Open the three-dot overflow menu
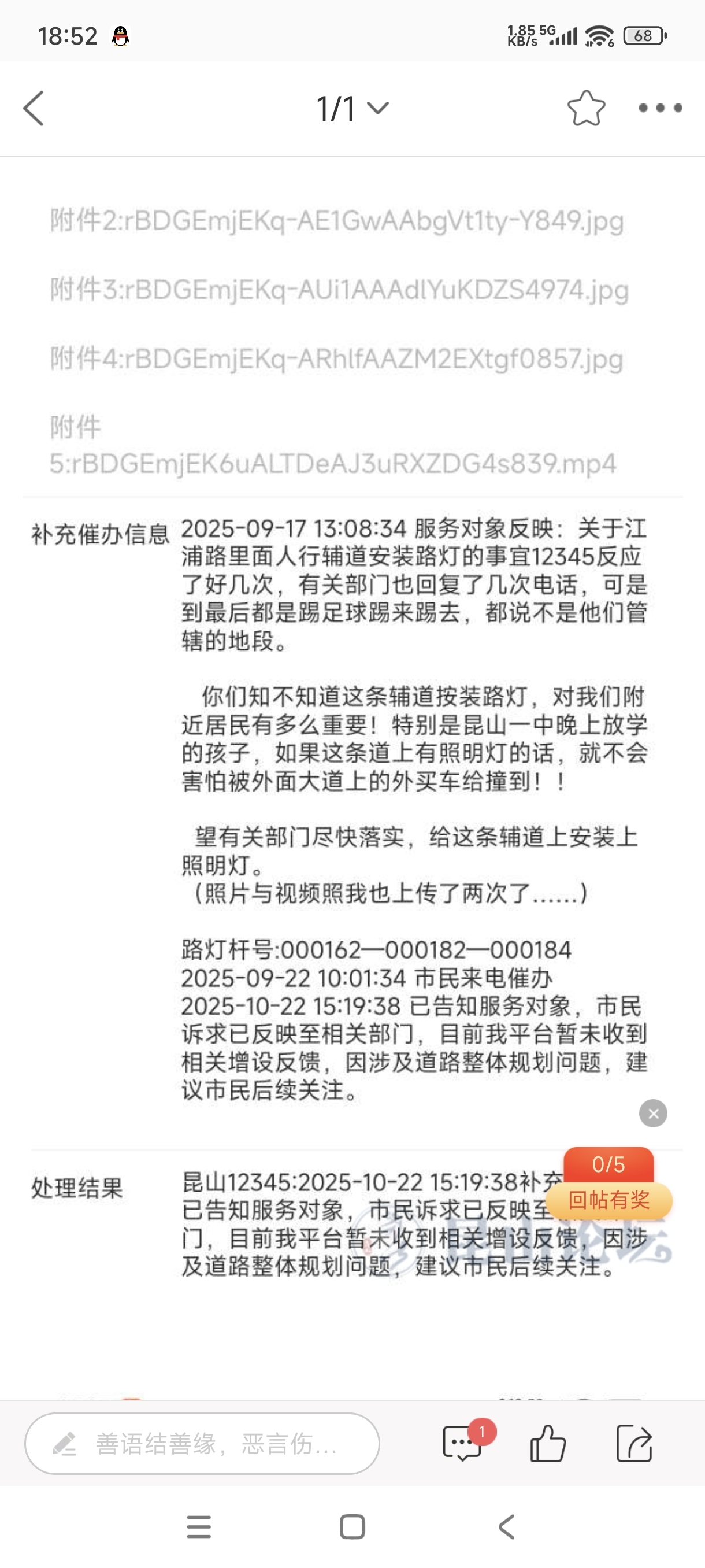Image resolution: width=705 pixels, height=1568 pixels. [660, 108]
